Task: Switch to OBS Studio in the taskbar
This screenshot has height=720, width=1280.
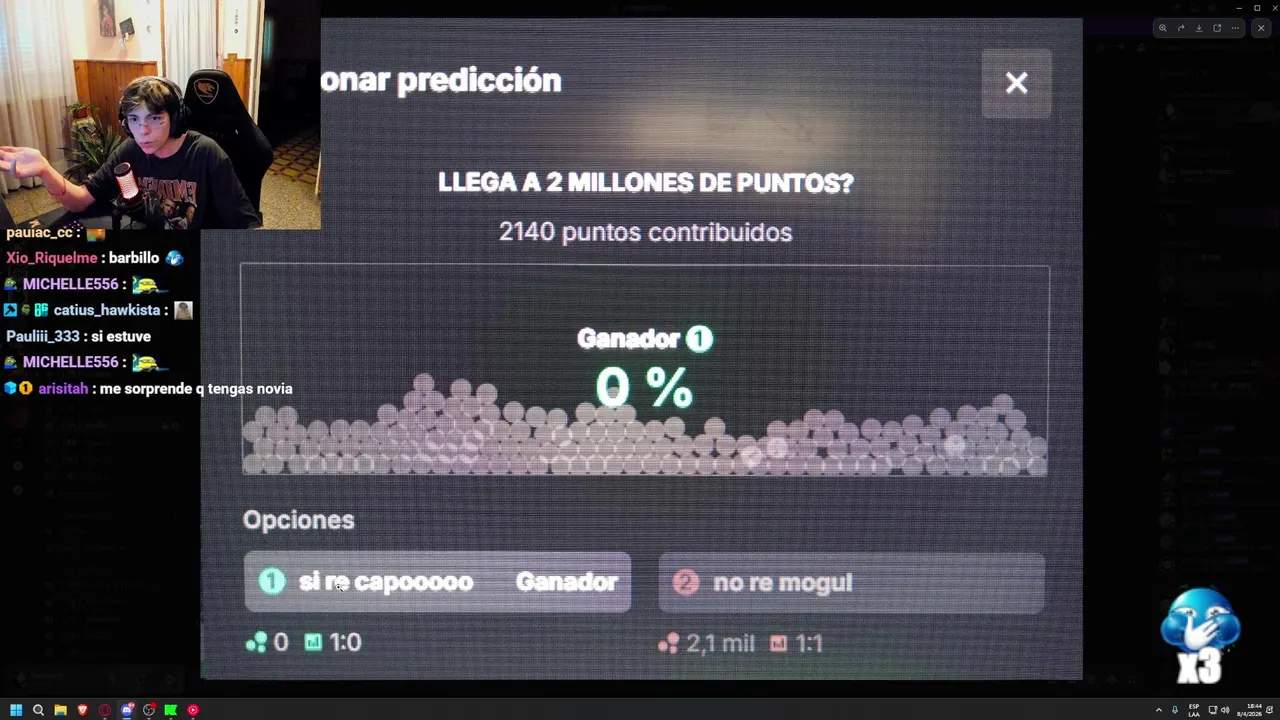Action: tap(149, 710)
